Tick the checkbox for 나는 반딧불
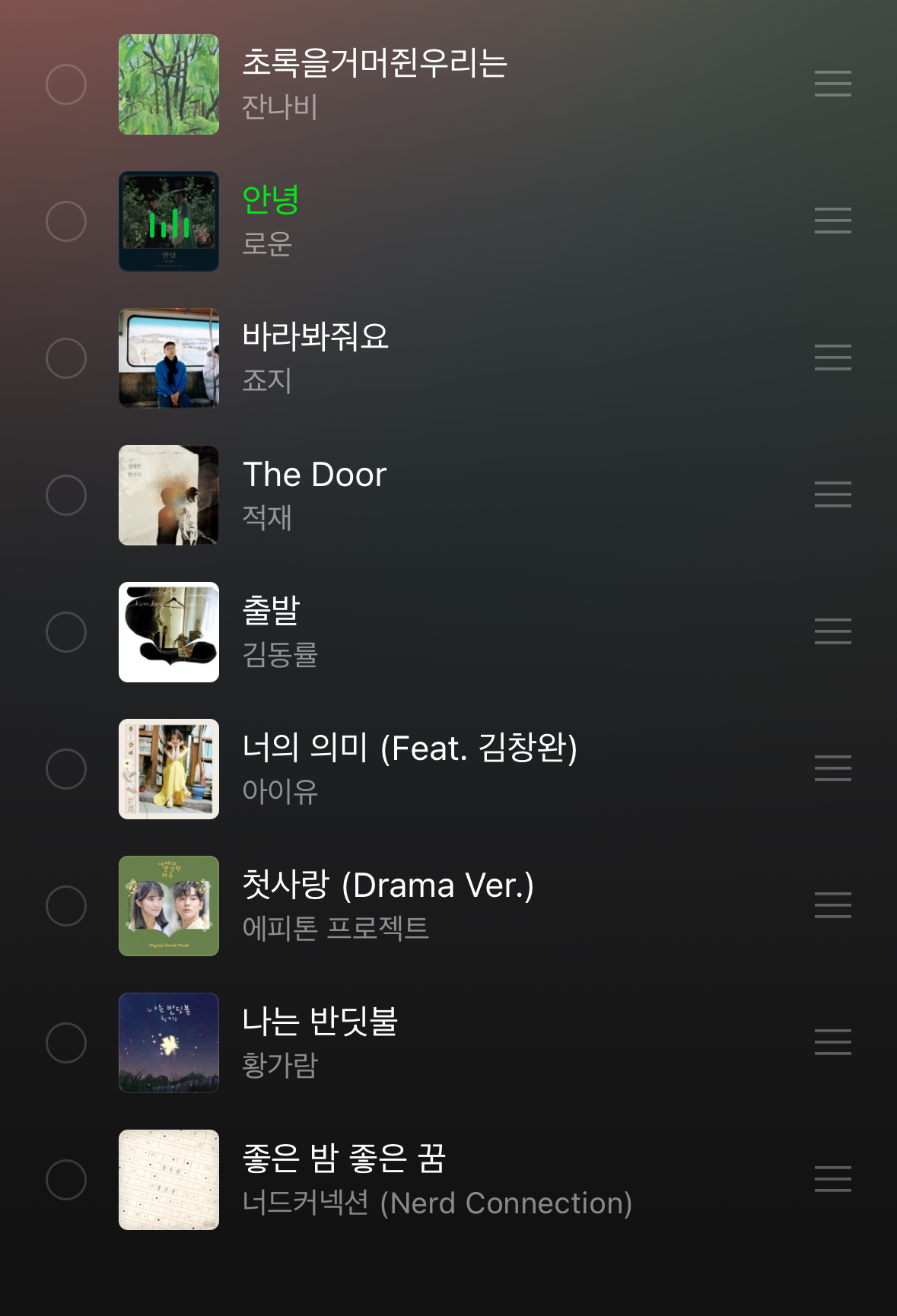The height and width of the screenshot is (1316, 897). (x=66, y=1043)
